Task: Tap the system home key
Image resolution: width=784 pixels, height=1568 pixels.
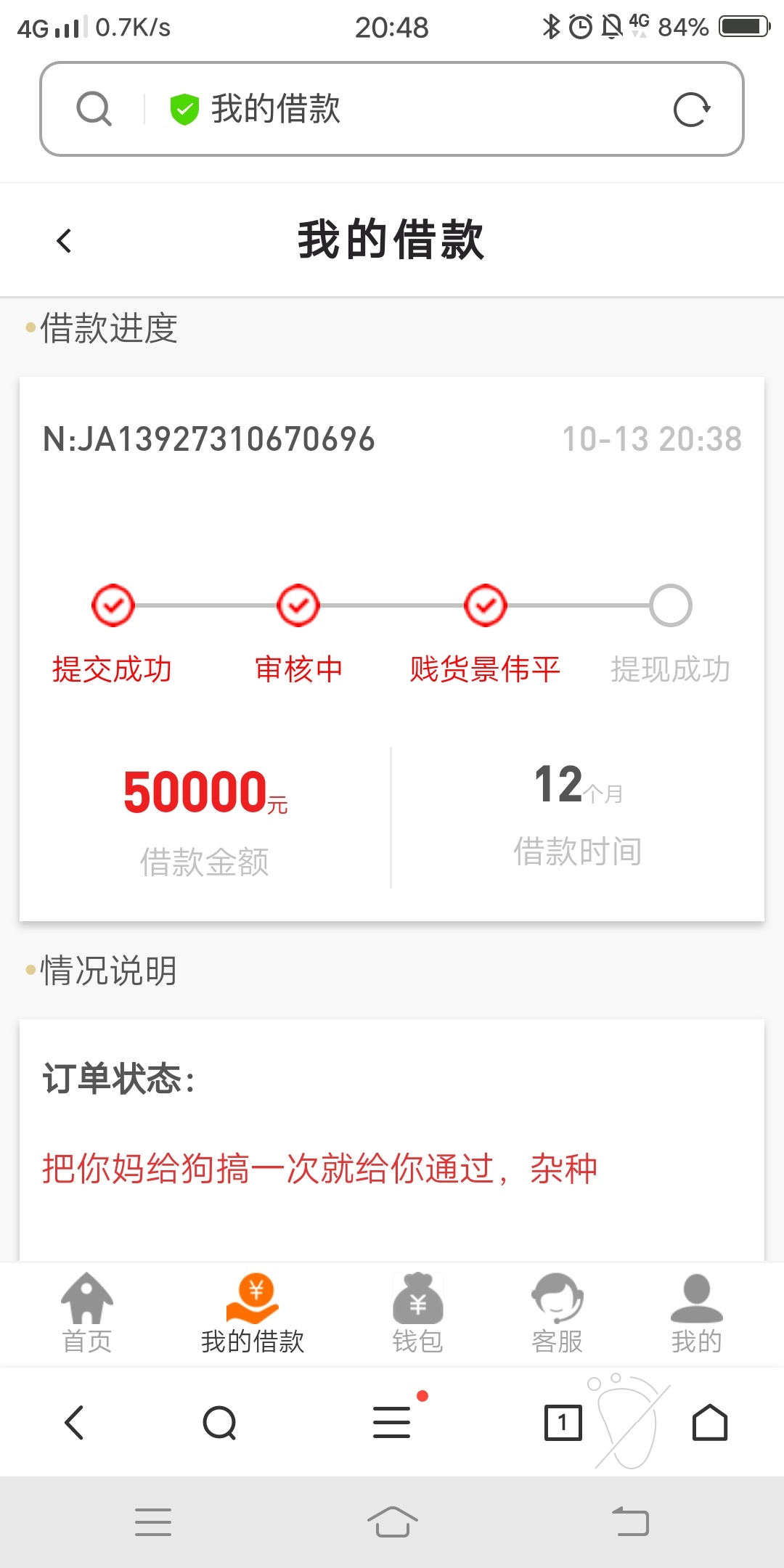Action: pos(393,1522)
